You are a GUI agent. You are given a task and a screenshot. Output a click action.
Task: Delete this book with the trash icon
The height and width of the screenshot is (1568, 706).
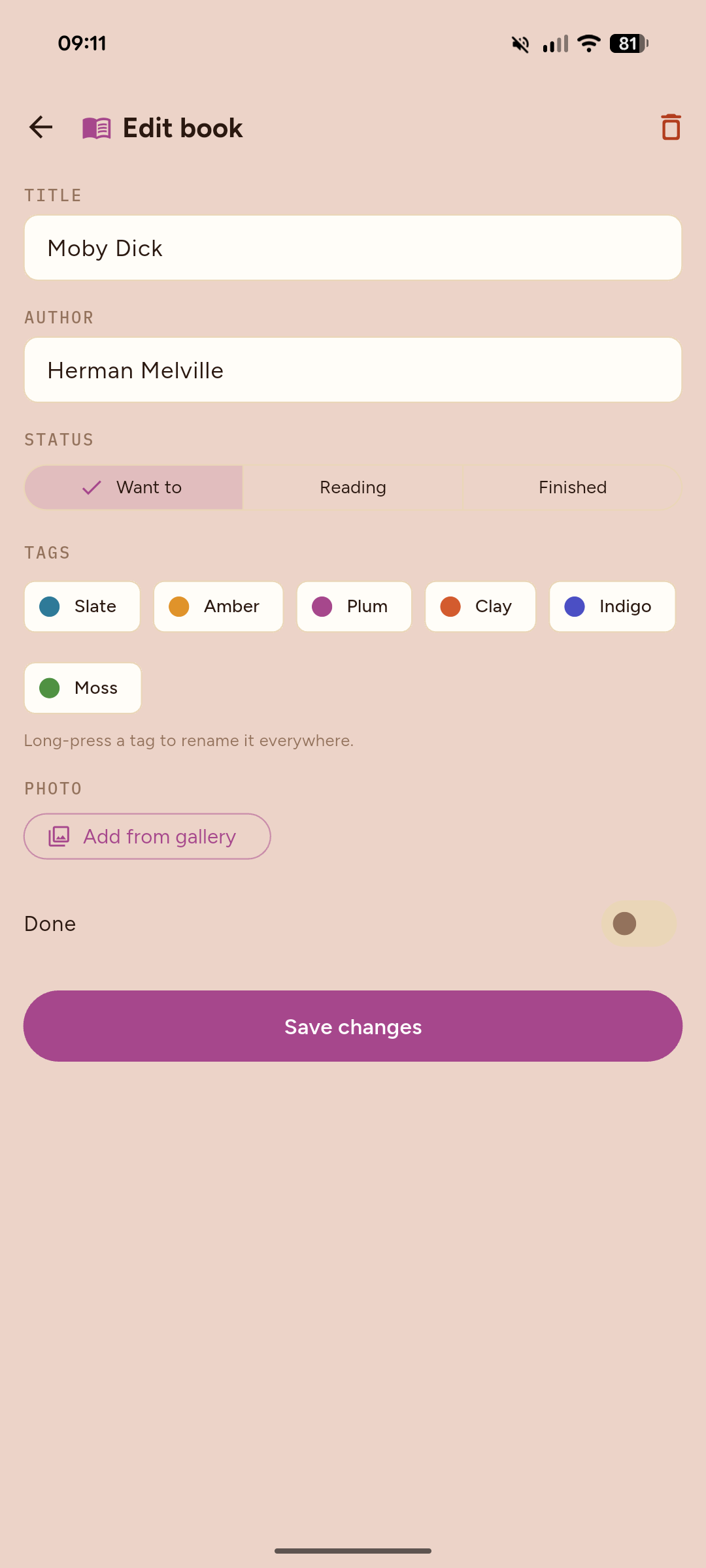[x=671, y=127]
